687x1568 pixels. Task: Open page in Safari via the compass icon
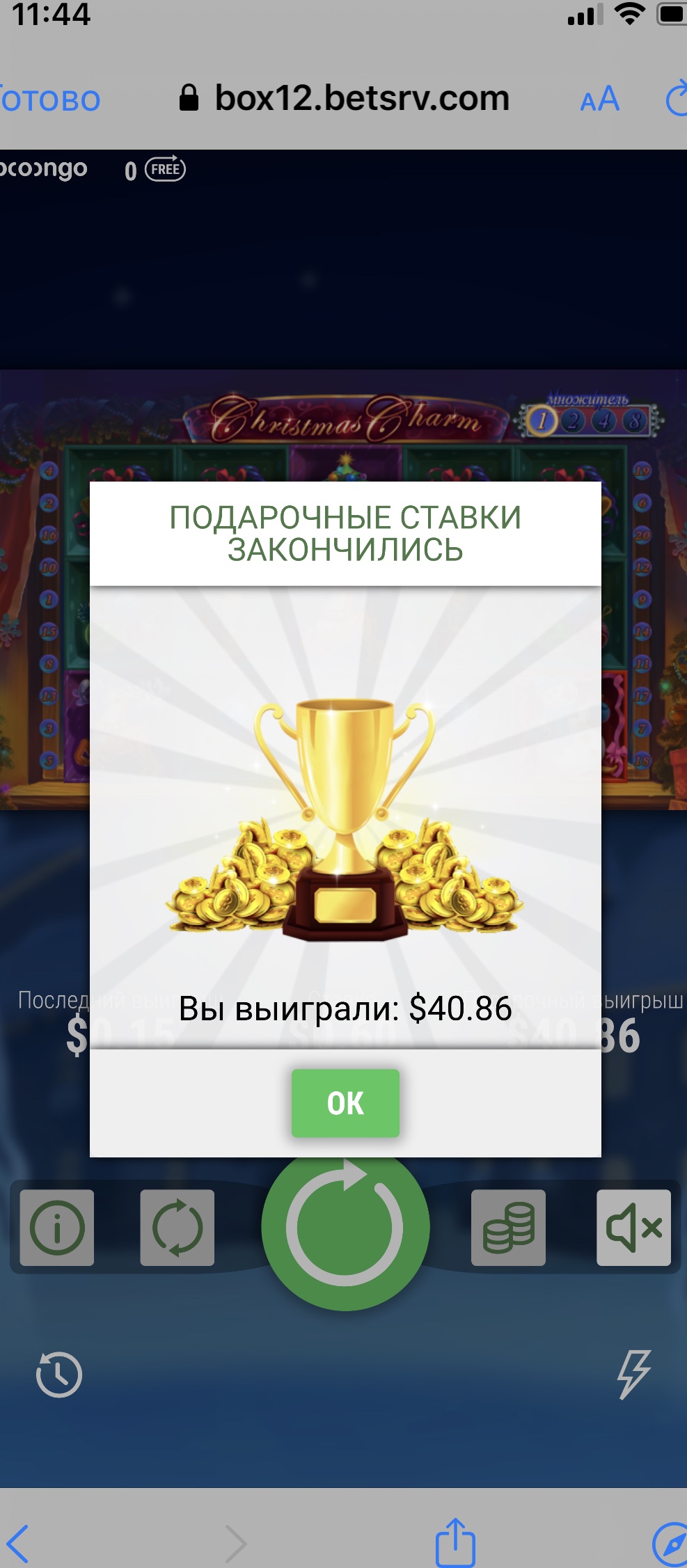tap(671, 1543)
